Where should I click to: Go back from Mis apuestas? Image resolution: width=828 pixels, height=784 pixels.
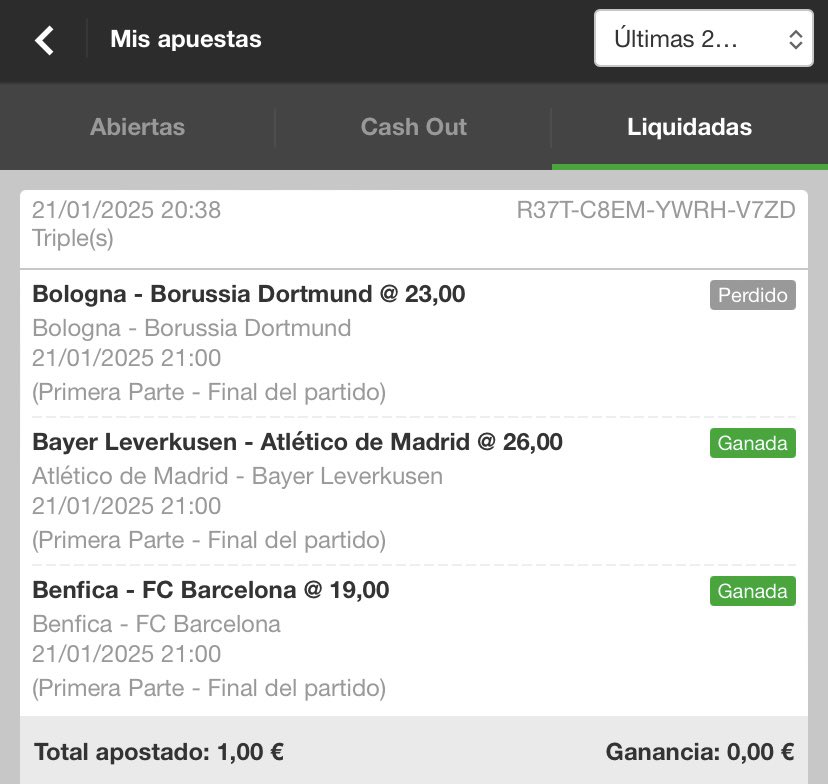coord(44,40)
